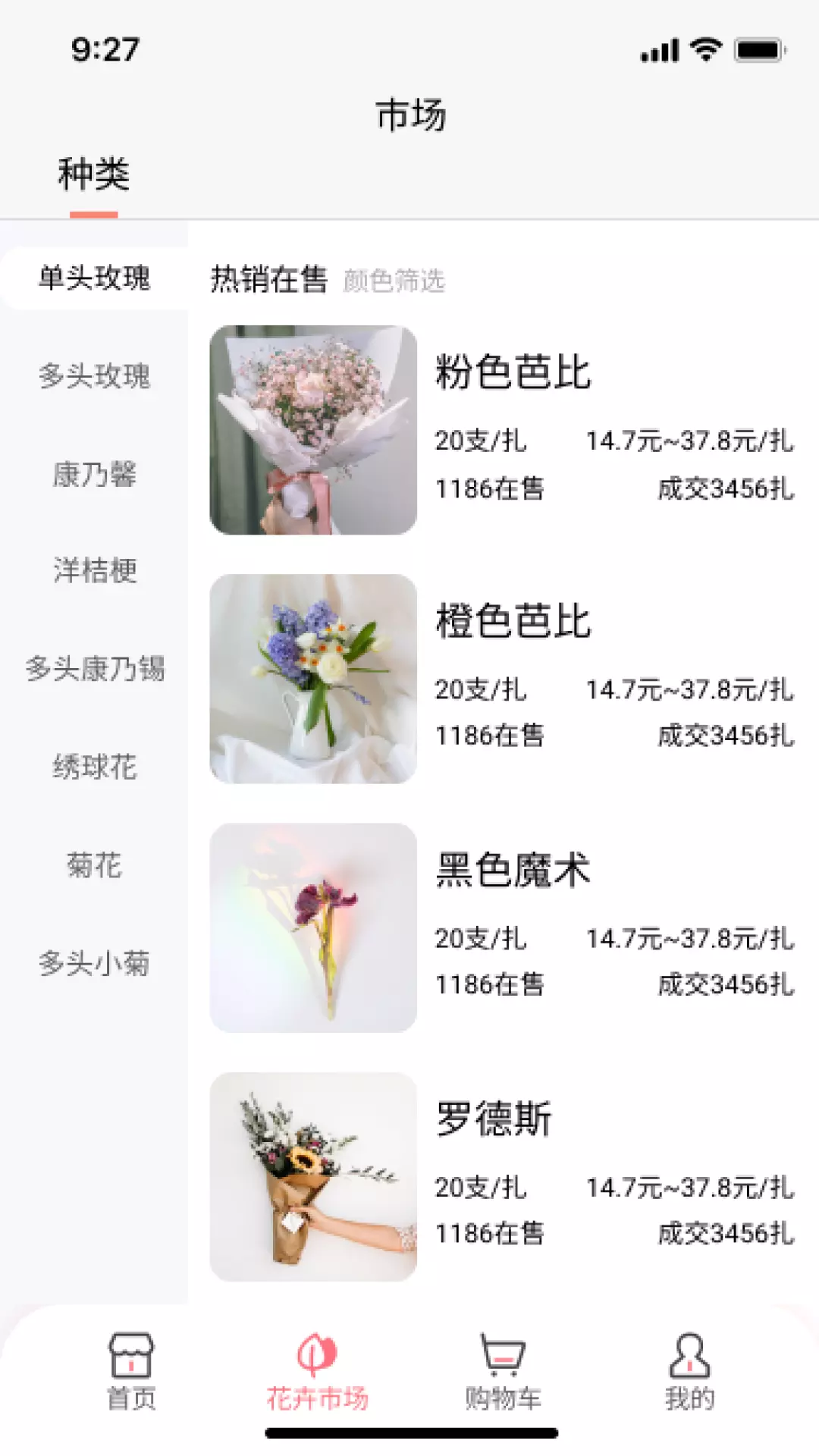The image size is (819, 1456).
Task: Open 颜色筛选 color filter
Action: point(394,281)
